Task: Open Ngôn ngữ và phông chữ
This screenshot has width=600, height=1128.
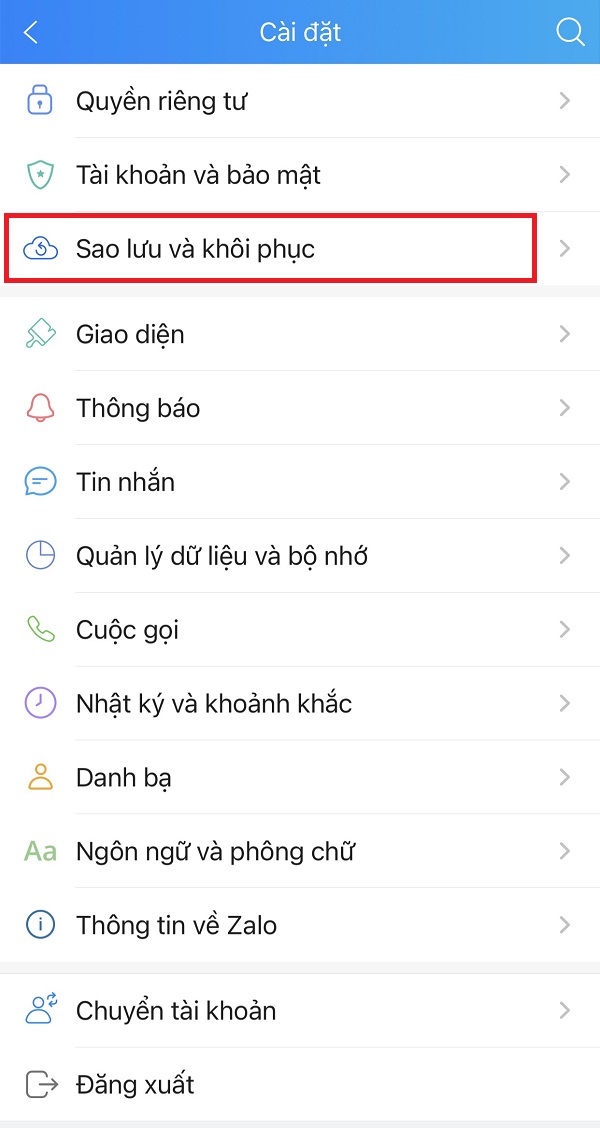Action: point(300,851)
